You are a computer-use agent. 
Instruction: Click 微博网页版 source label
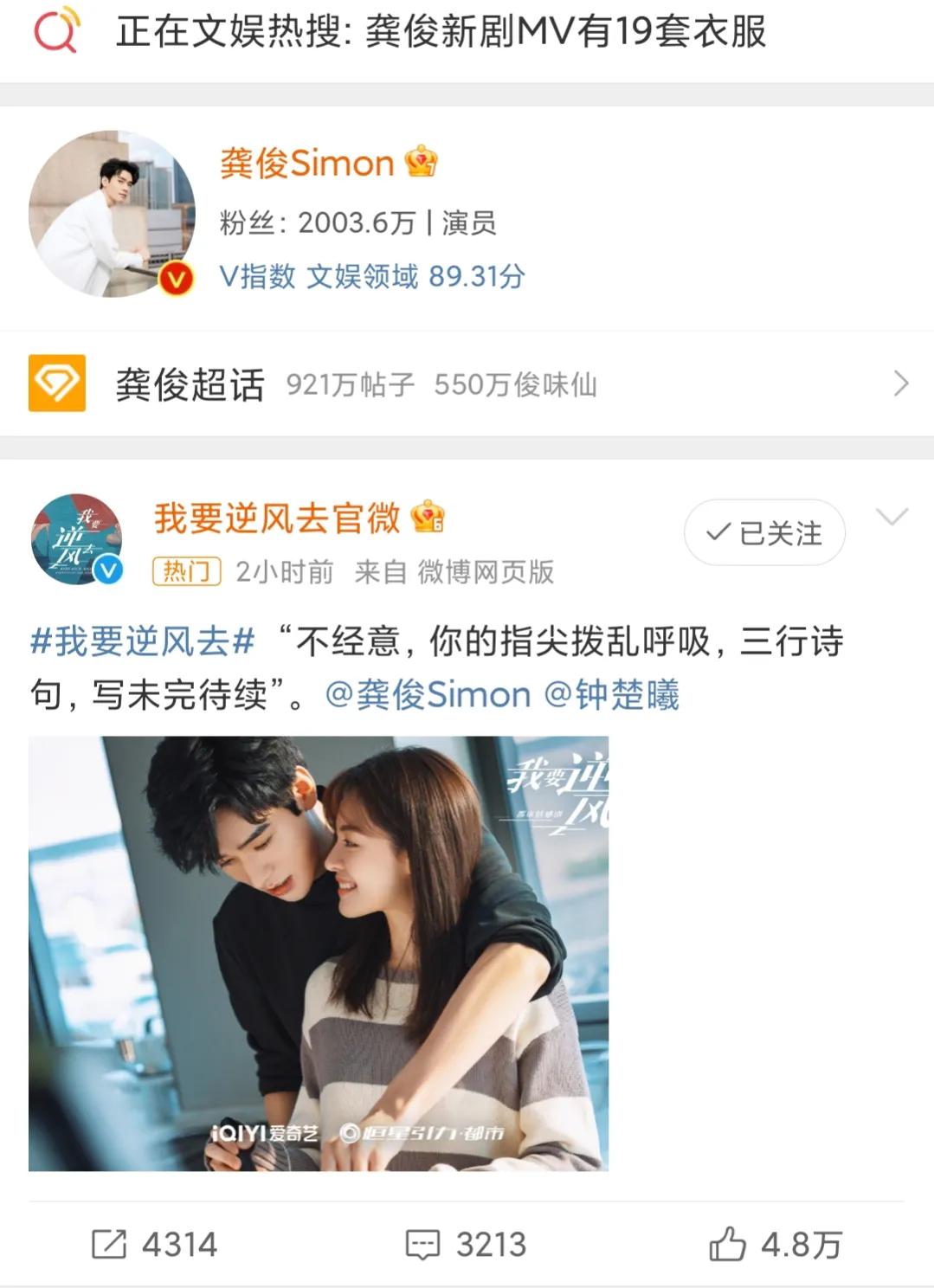coord(489,572)
